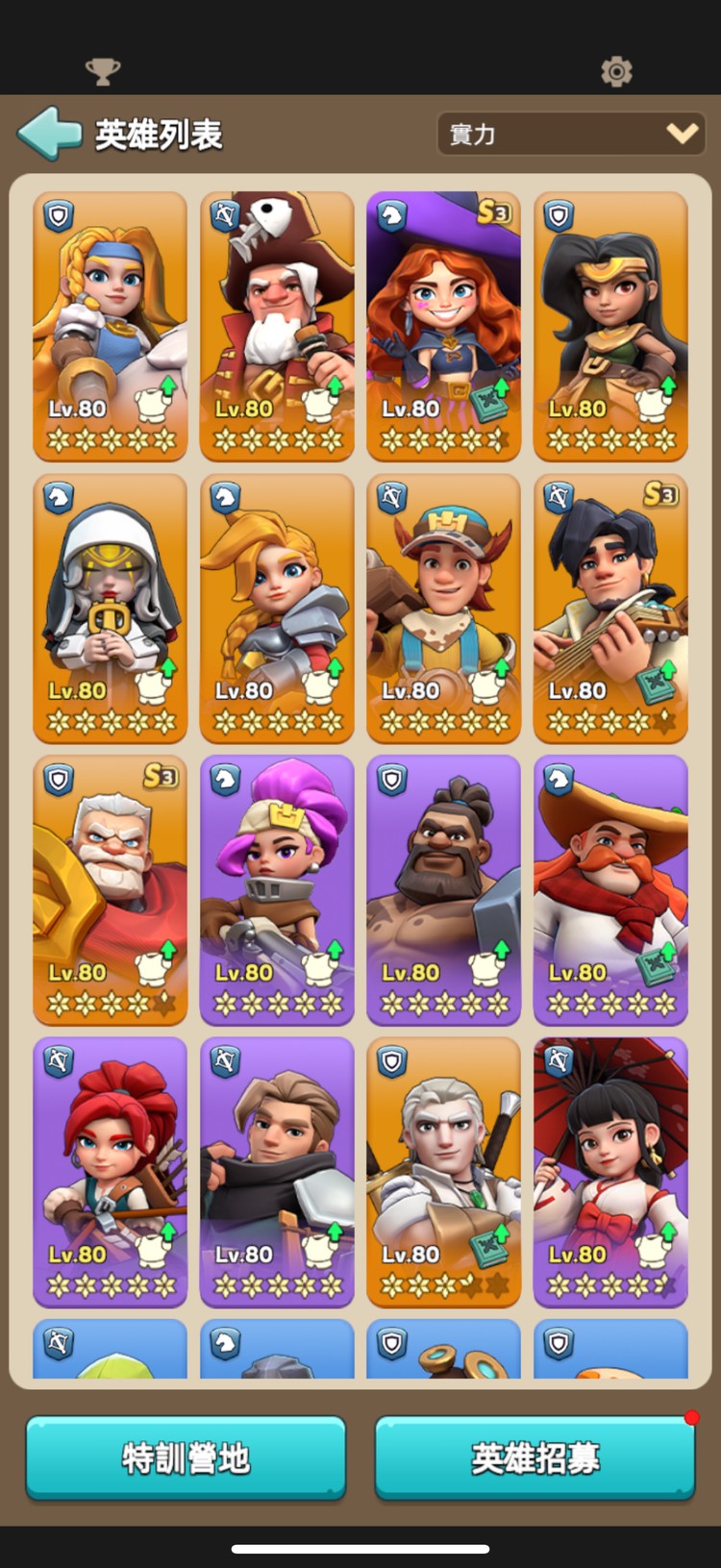Screen dimensions: 721x1568
Task: Open 英雄招募 hero recruitment
Action: click(535, 1457)
